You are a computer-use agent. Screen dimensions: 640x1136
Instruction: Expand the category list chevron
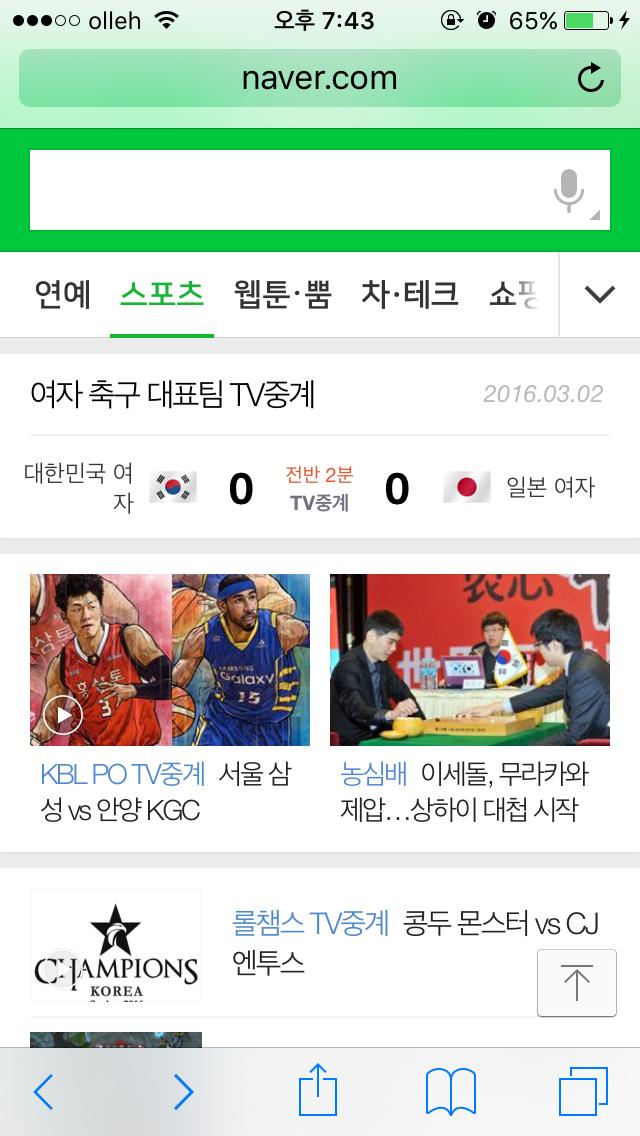point(599,294)
